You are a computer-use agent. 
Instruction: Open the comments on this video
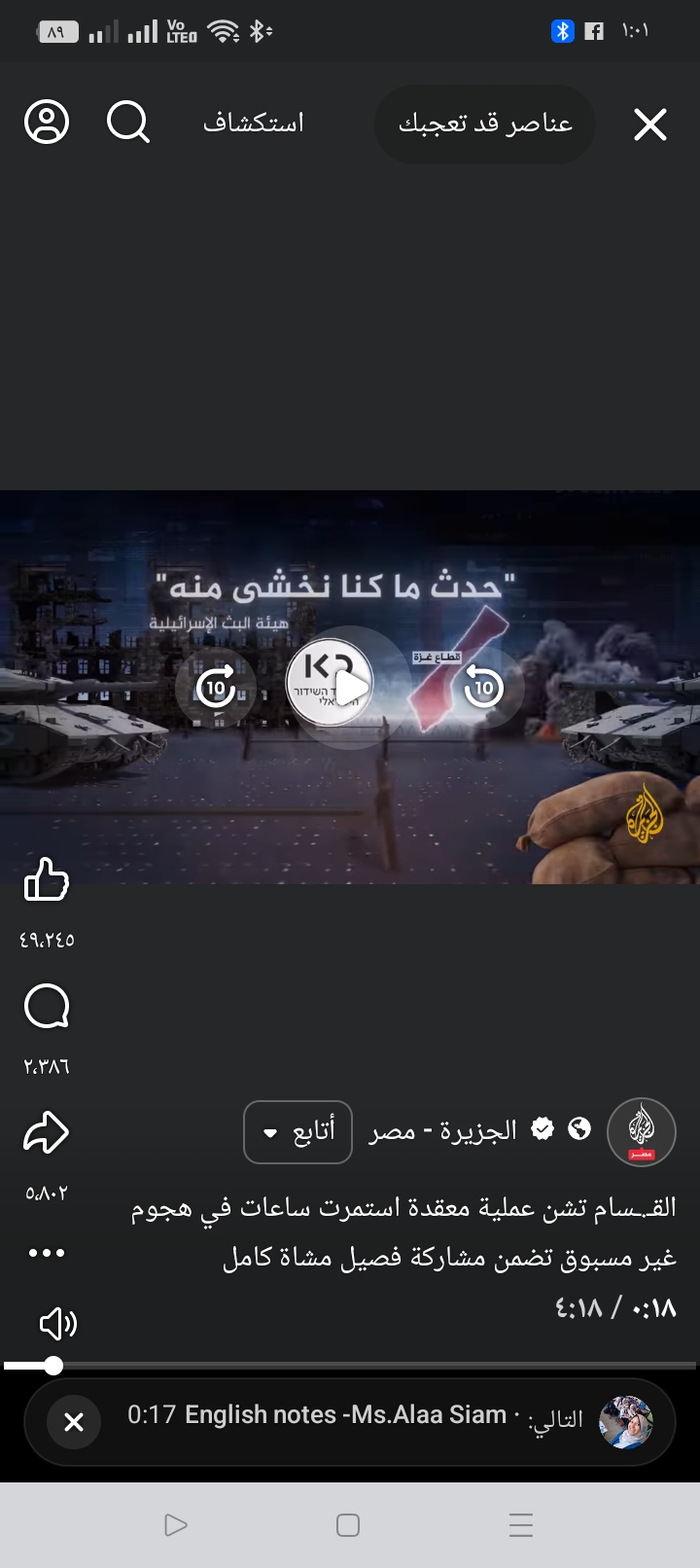coord(46,1007)
